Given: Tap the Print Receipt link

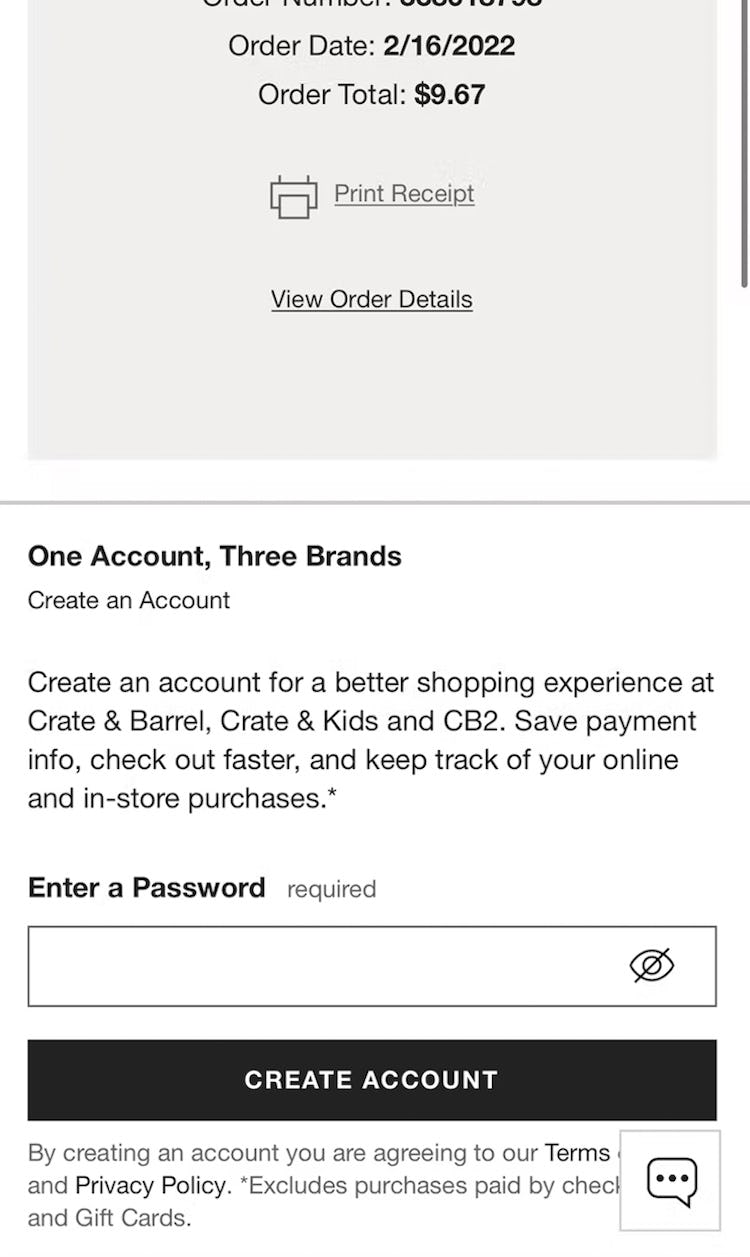Looking at the screenshot, I should click(x=403, y=194).
